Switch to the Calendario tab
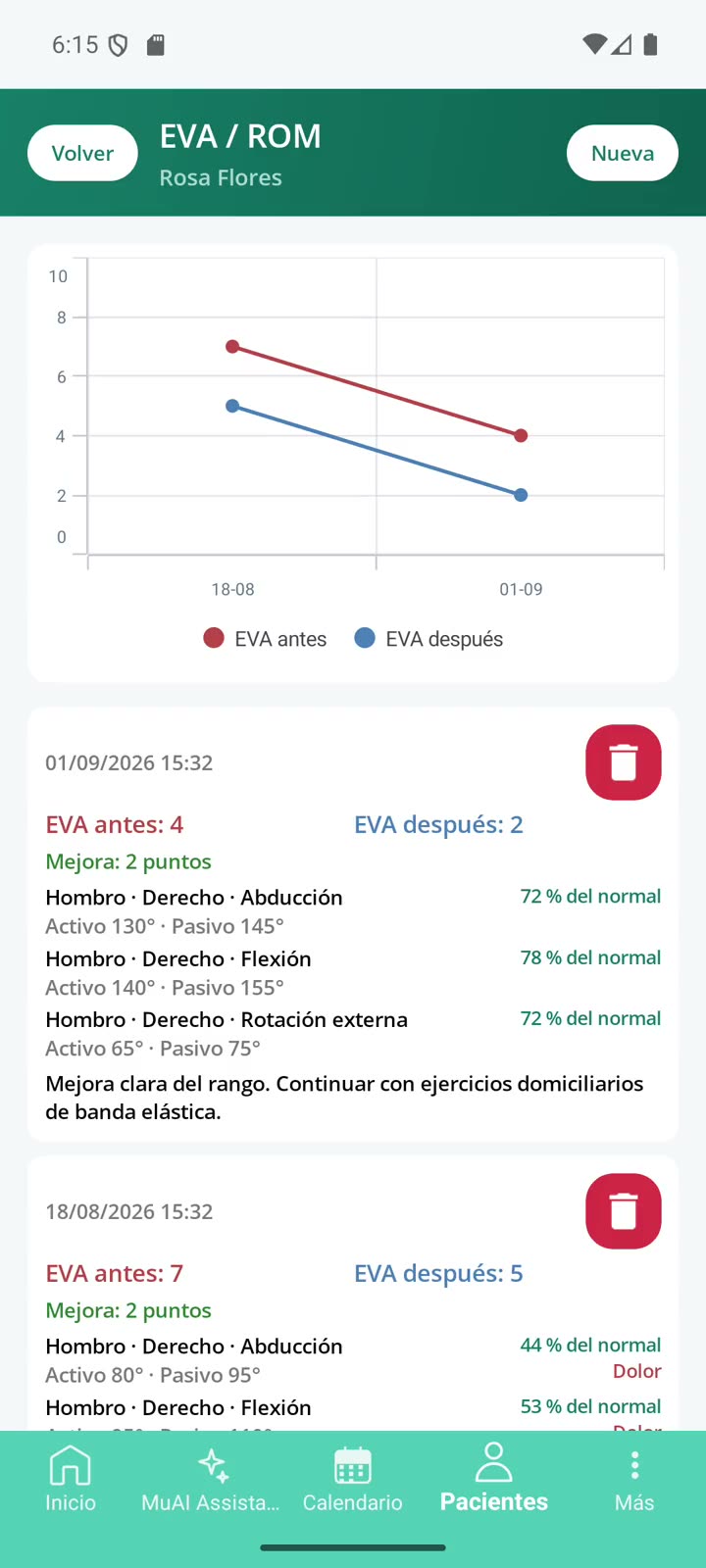Viewport: 706px width, 1568px height. 353,1480
